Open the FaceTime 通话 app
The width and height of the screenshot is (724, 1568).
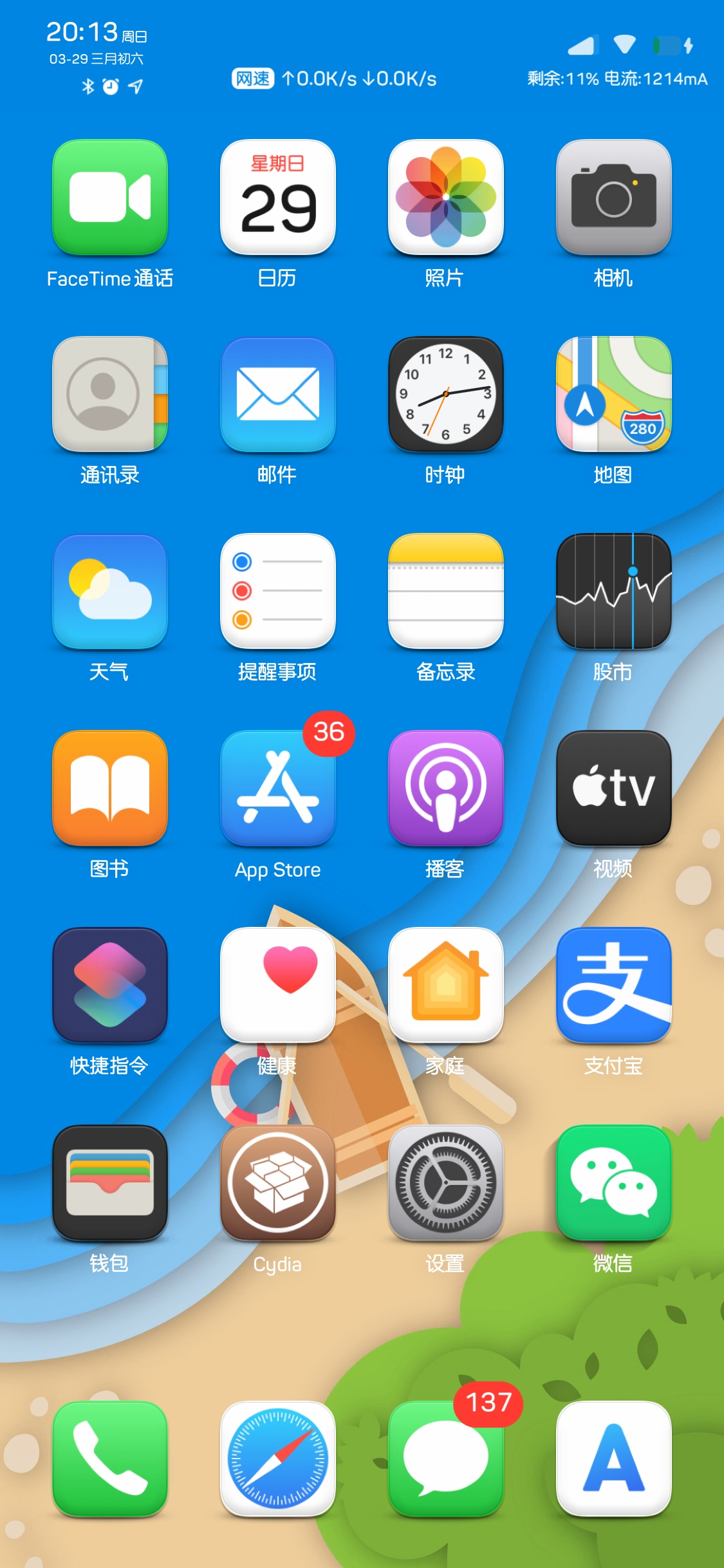[108, 198]
